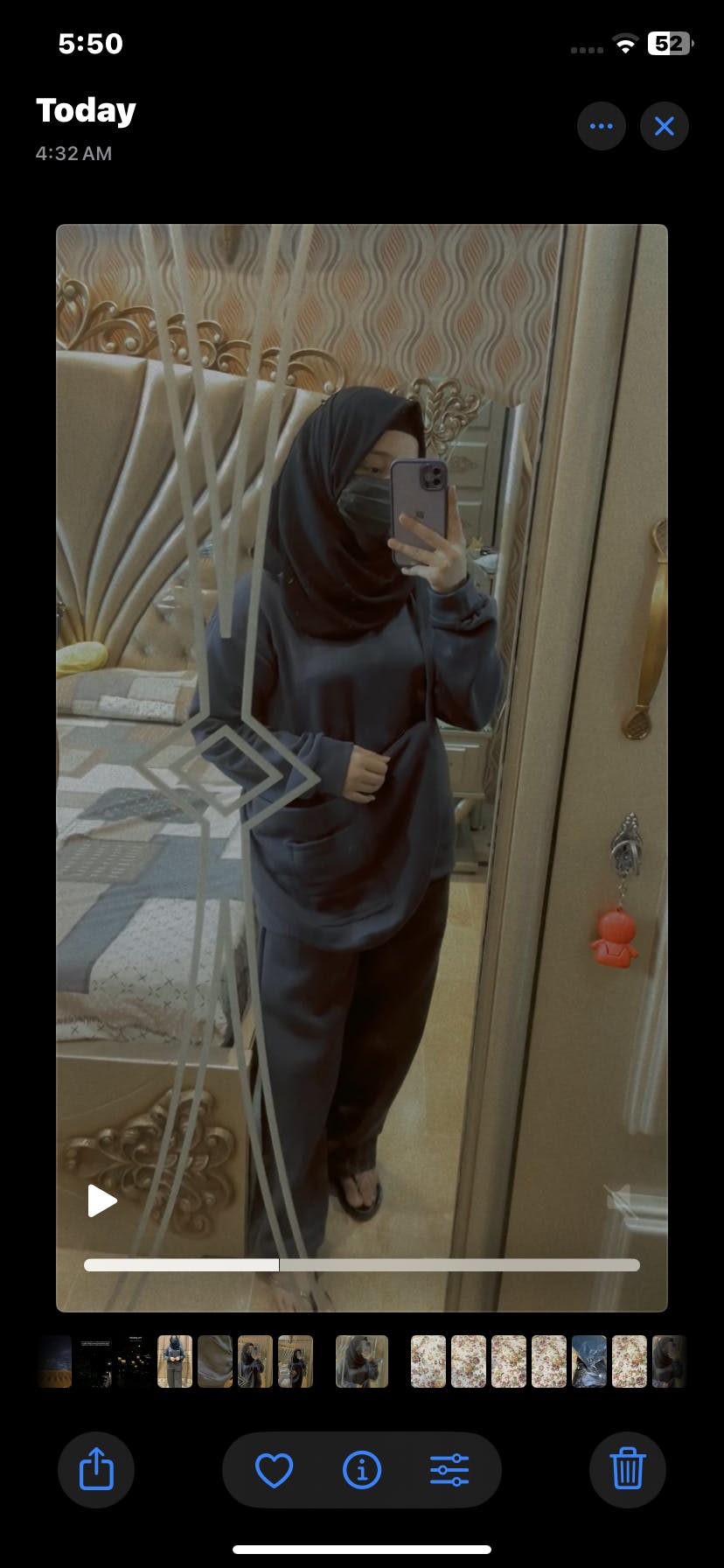
Task: Close the photo viewer
Action: 665,126
